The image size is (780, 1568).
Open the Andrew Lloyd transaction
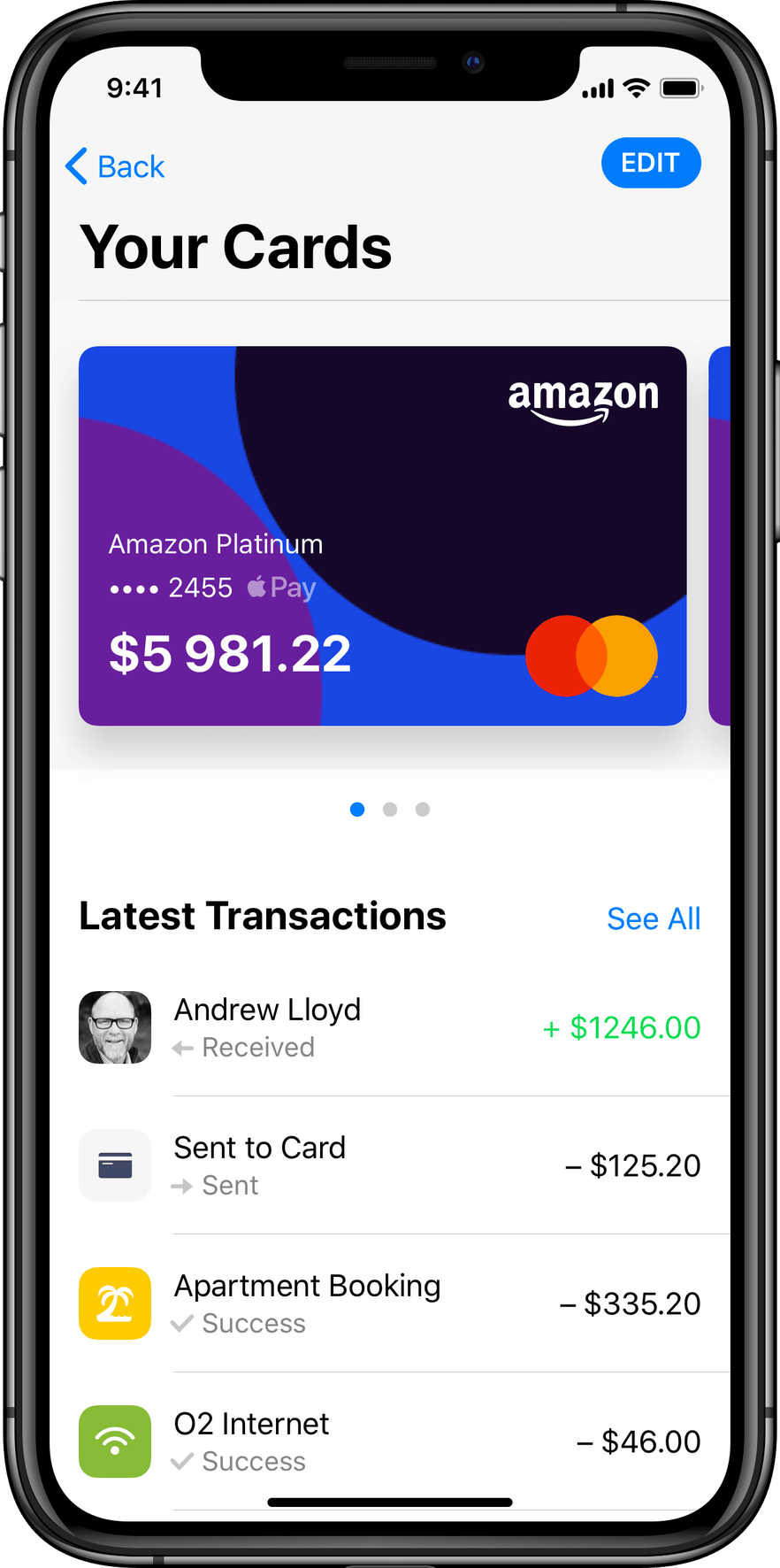[389, 1027]
